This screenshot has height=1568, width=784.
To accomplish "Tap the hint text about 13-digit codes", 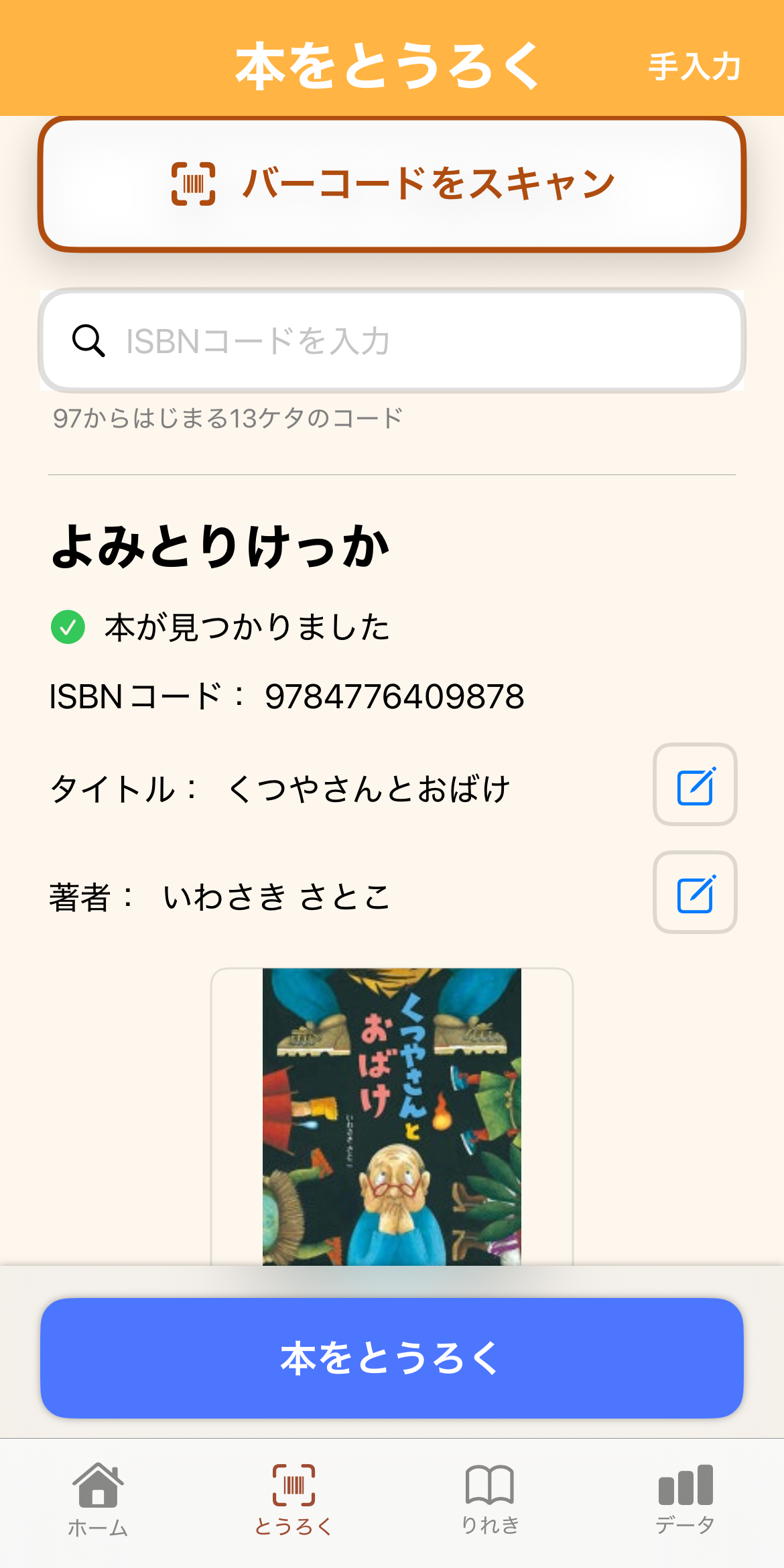I will (x=226, y=417).
